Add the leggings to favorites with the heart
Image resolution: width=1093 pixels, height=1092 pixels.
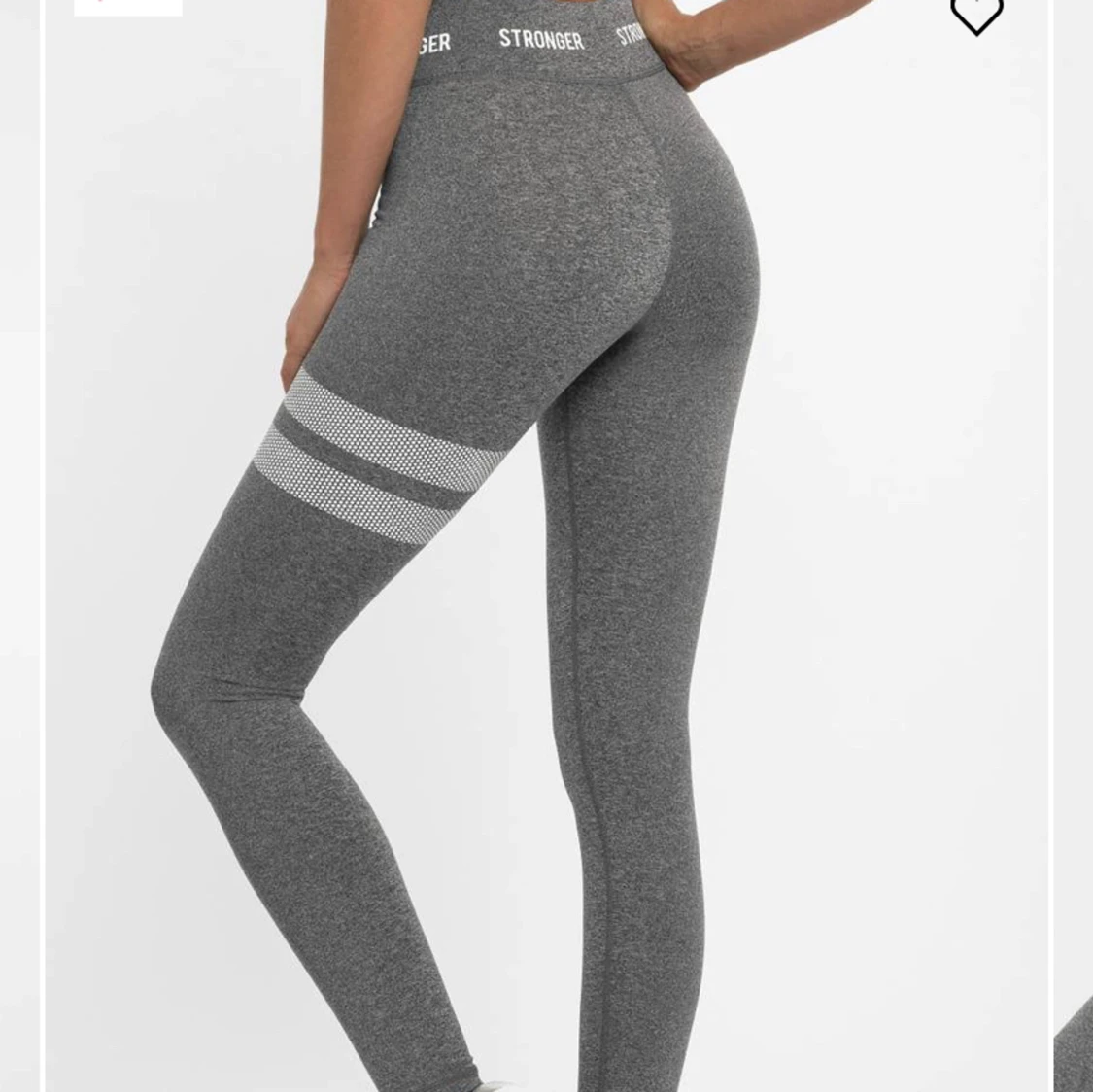(975, 15)
